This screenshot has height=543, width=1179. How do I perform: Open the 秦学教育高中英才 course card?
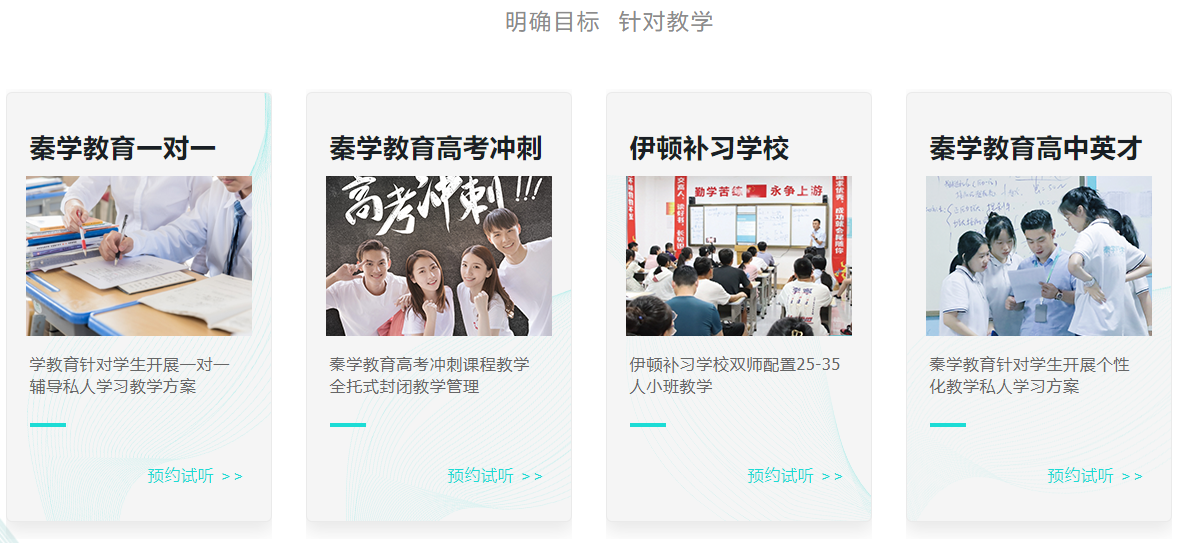click(1035, 149)
